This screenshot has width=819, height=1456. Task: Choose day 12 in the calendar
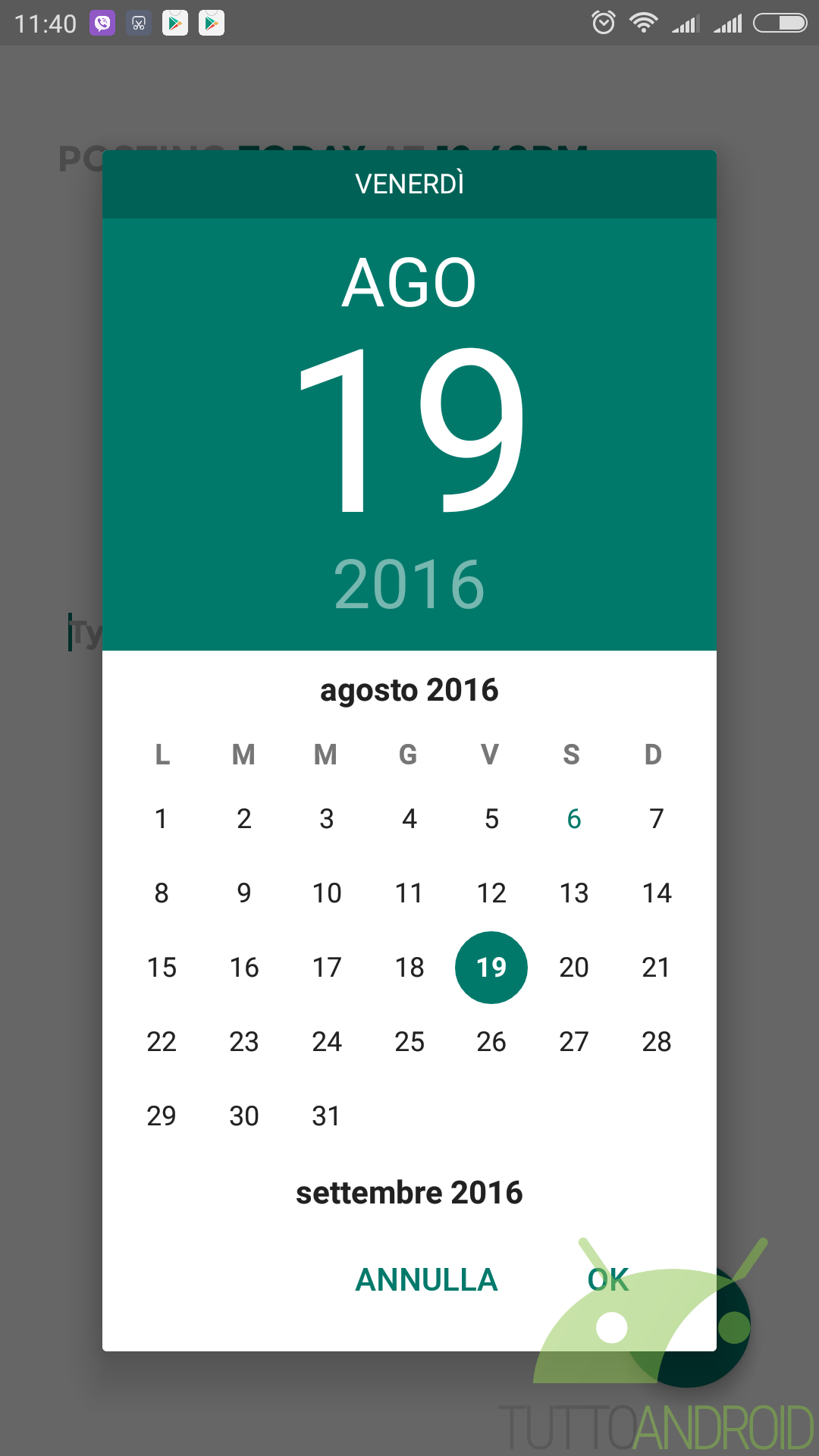[x=491, y=893]
